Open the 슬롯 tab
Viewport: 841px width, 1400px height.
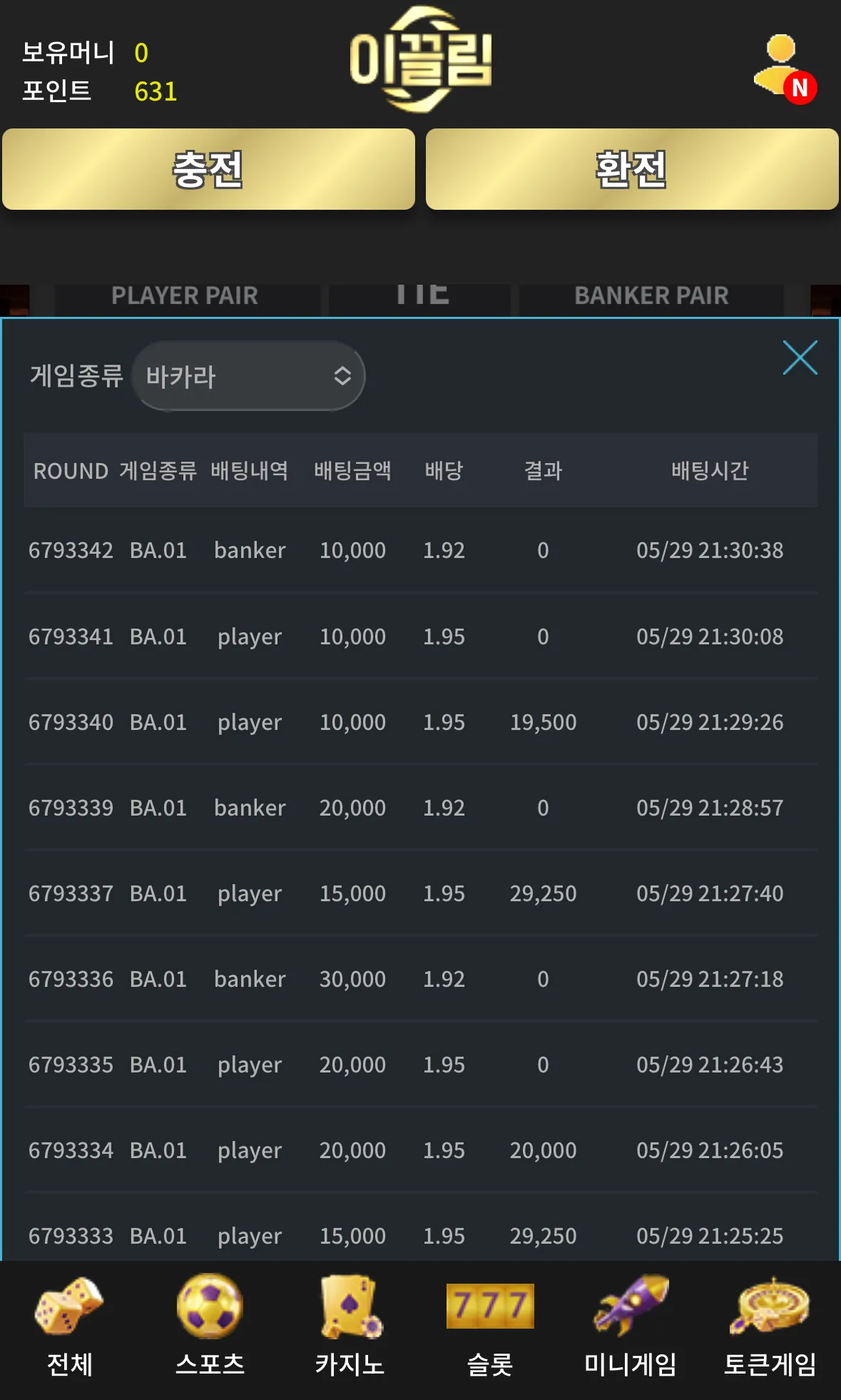pyautogui.click(x=490, y=1327)
